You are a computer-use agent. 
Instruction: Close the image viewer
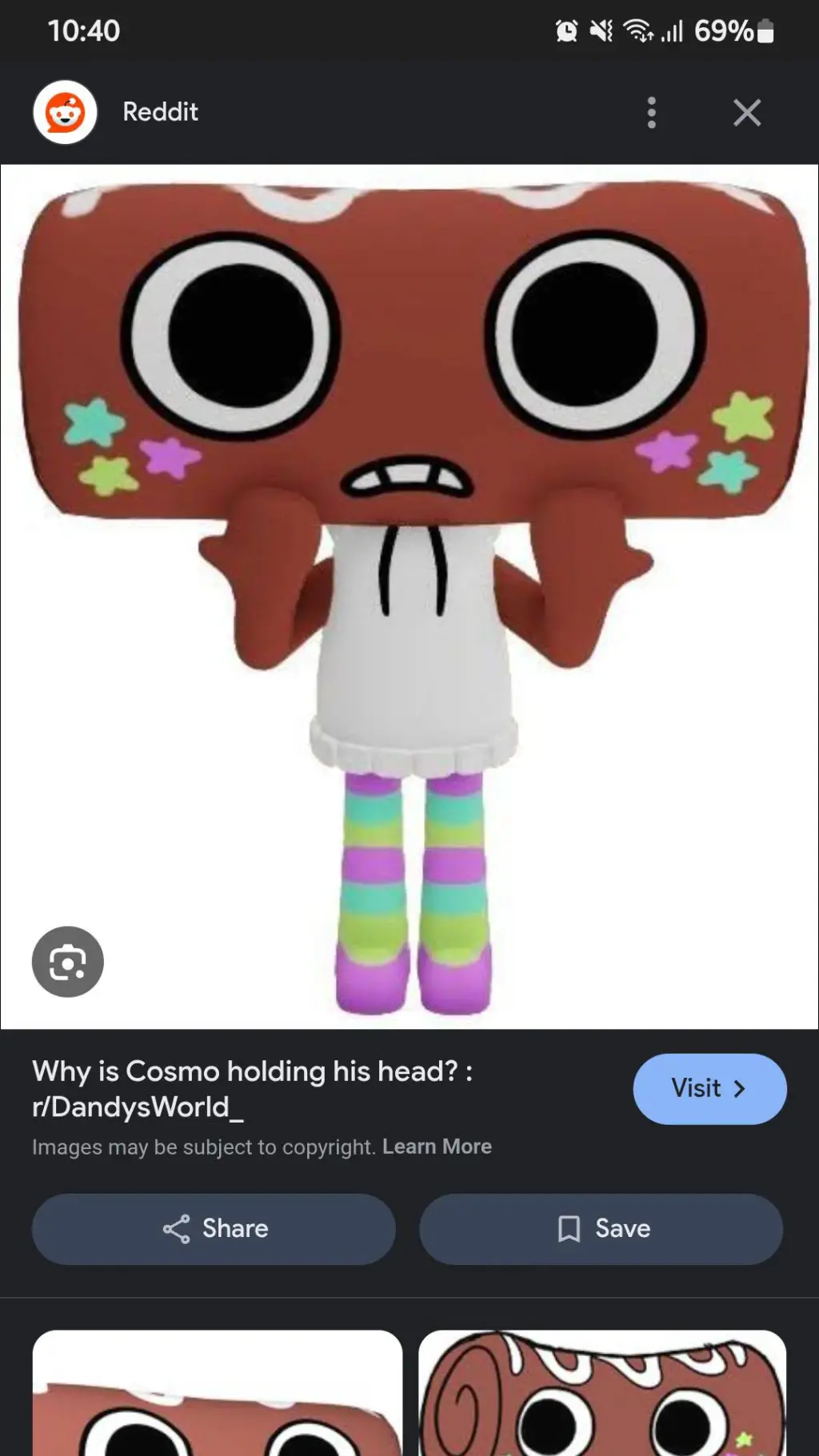click(x=746, y=113)
